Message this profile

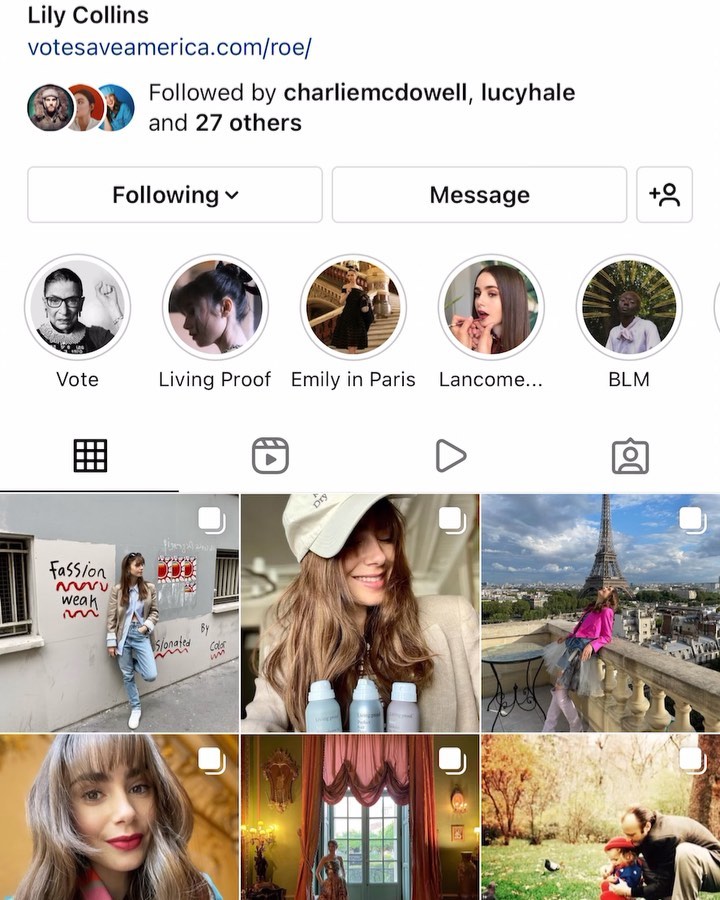point(479,195)
